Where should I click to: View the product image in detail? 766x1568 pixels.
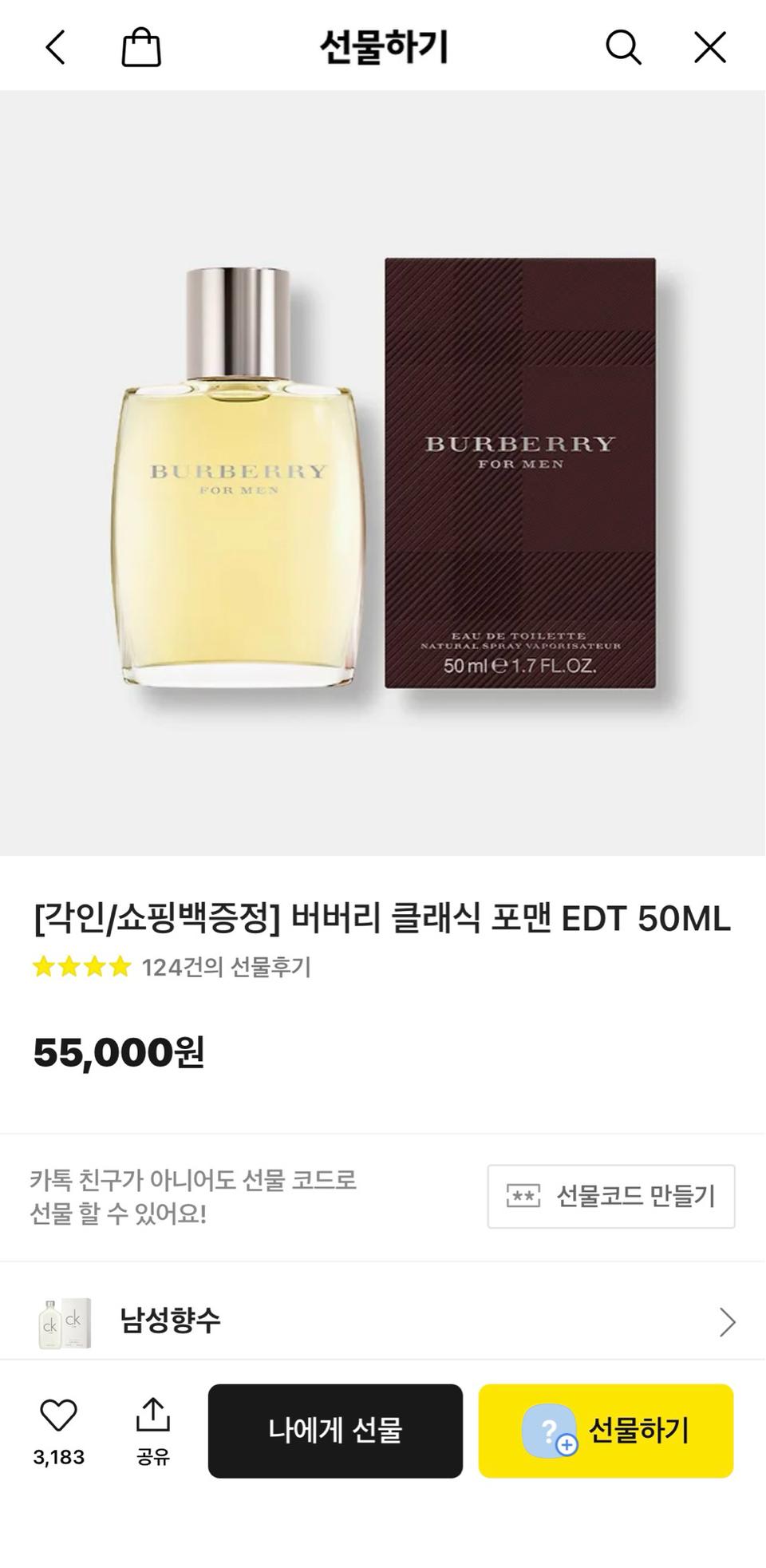pyautogui.click(x=383, y=471)
